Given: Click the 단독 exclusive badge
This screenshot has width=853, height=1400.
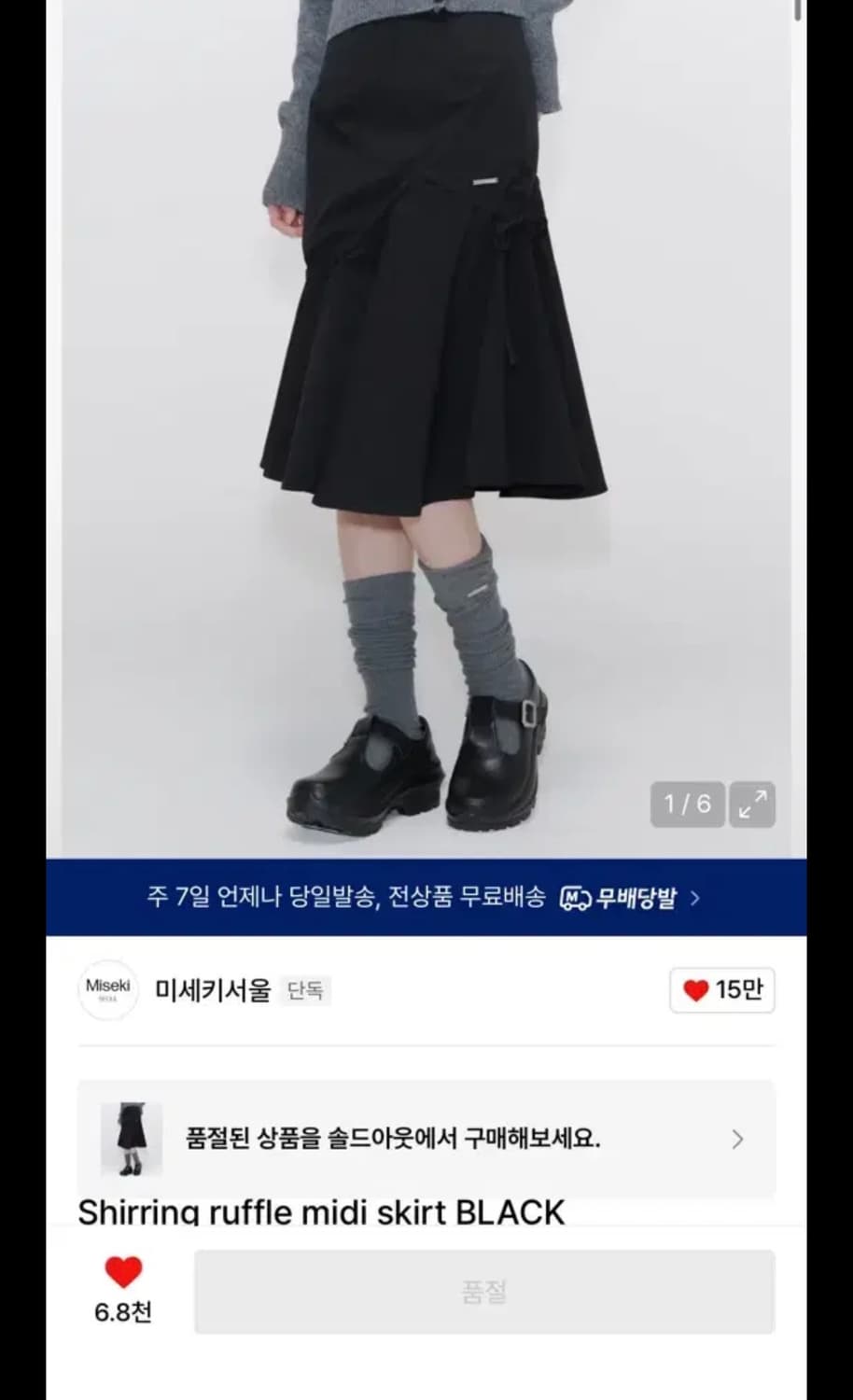Looking at the screenshot, I should (305, 991).
